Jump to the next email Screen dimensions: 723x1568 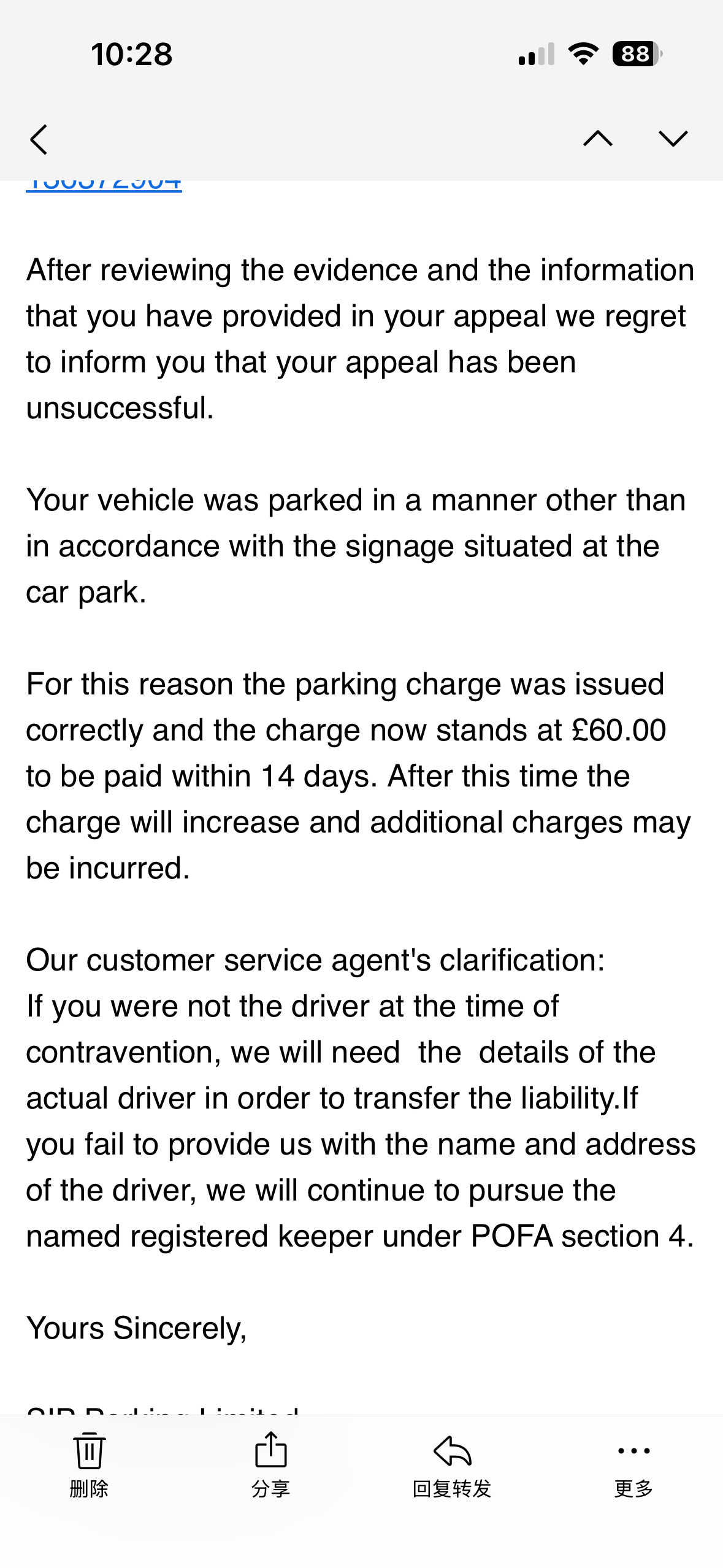[x=673, y=139]
